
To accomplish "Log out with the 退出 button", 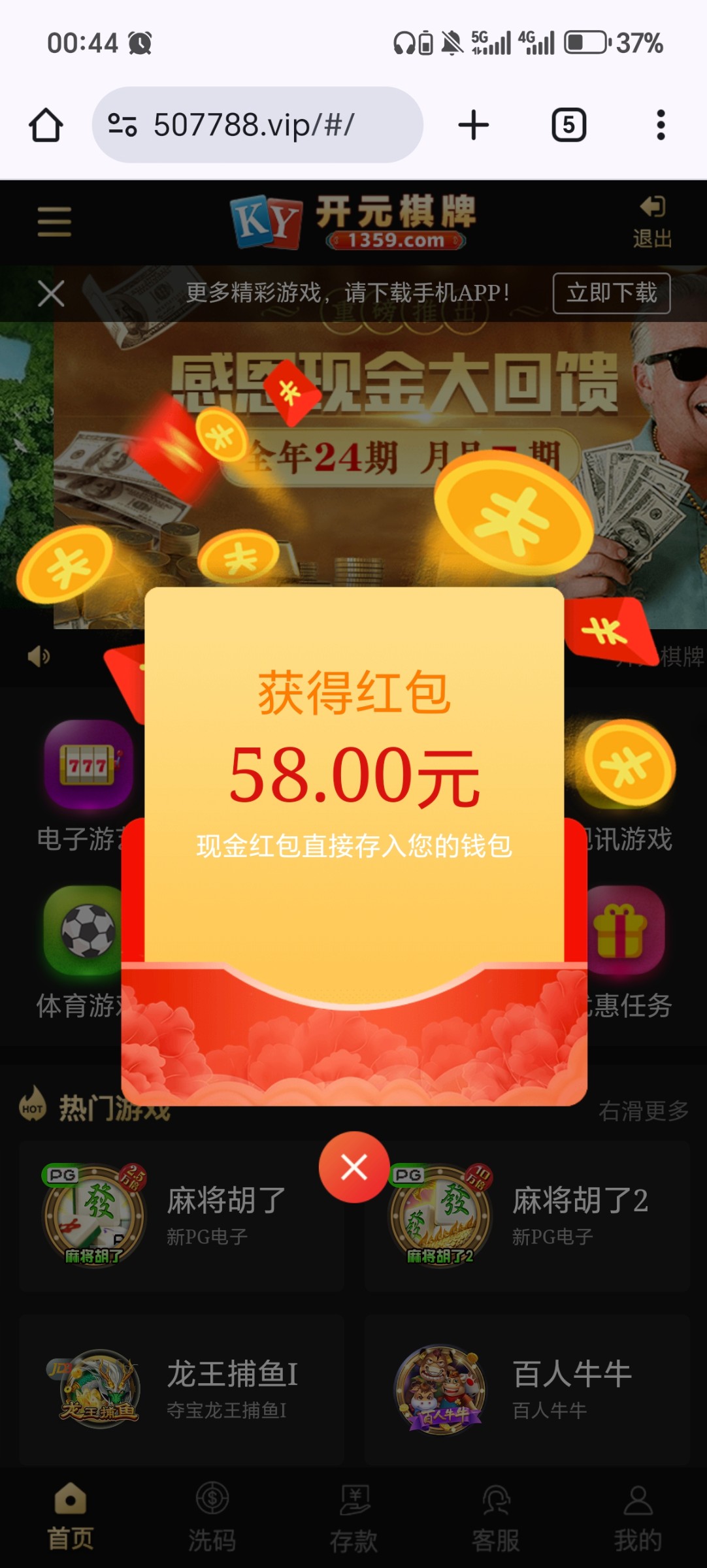I will pyautogui.click(x=652, y=222).
